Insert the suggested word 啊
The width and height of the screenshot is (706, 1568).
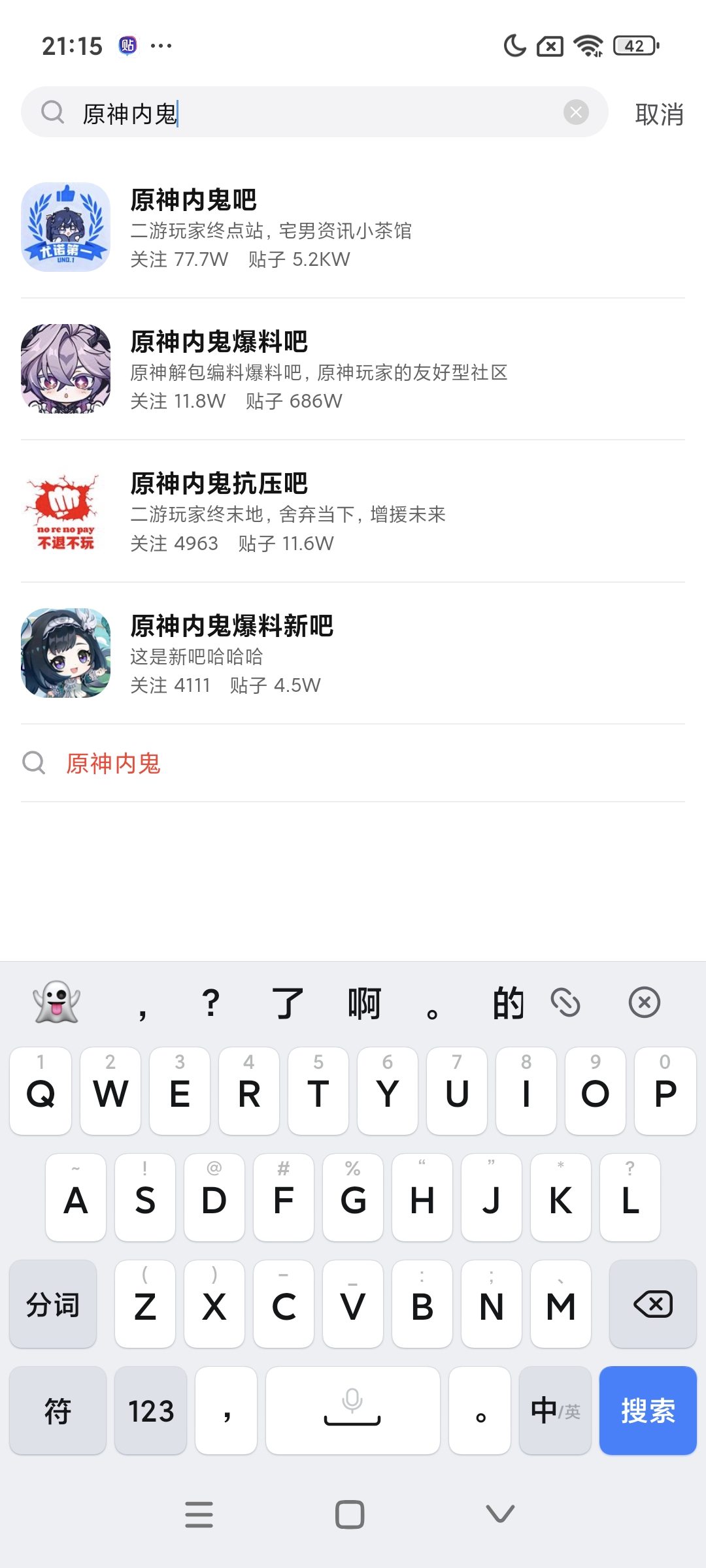tap(364, 1004)
